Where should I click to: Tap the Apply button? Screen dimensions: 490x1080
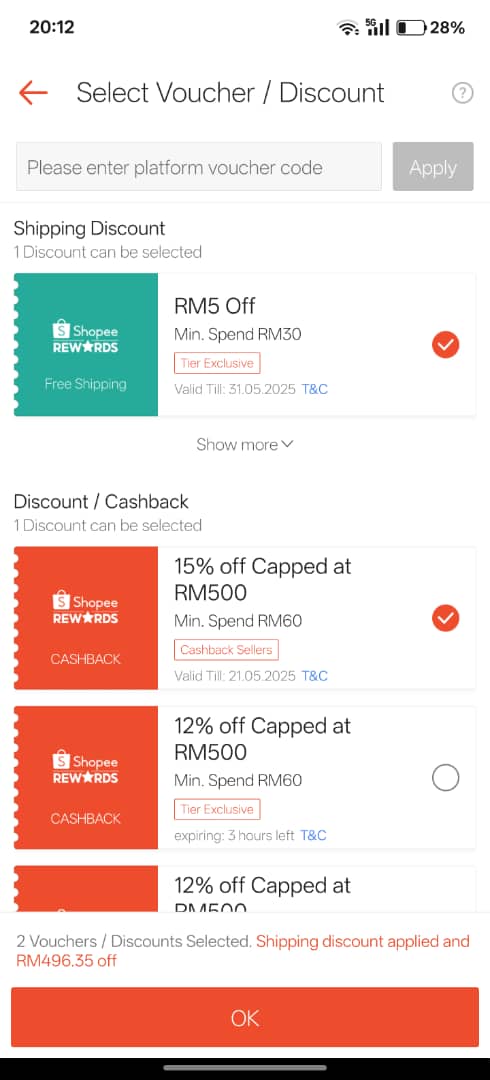pos(433,167)
